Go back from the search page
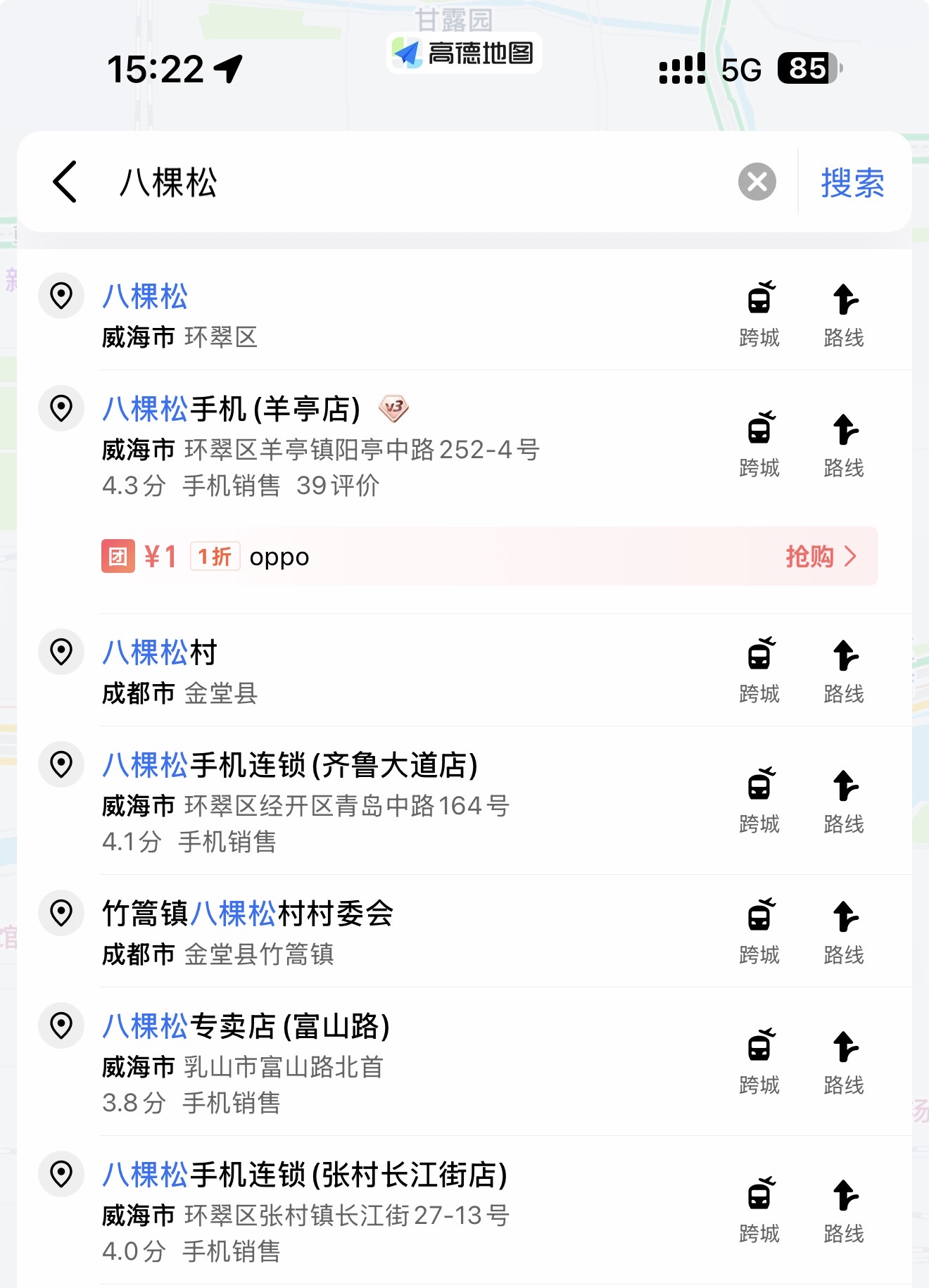929x1288 pixels. click(x=65, y=182)
